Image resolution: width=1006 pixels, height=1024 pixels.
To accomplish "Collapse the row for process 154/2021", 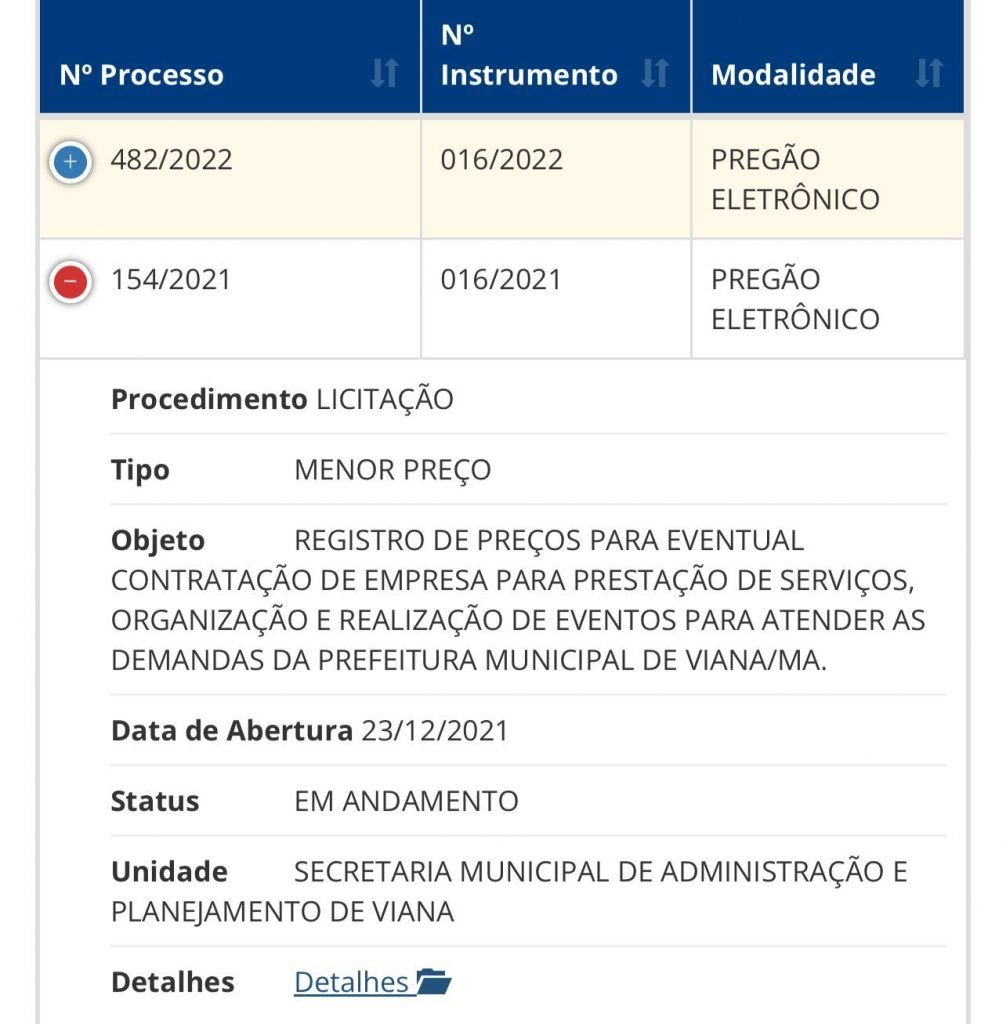I will tap(70, 282).
